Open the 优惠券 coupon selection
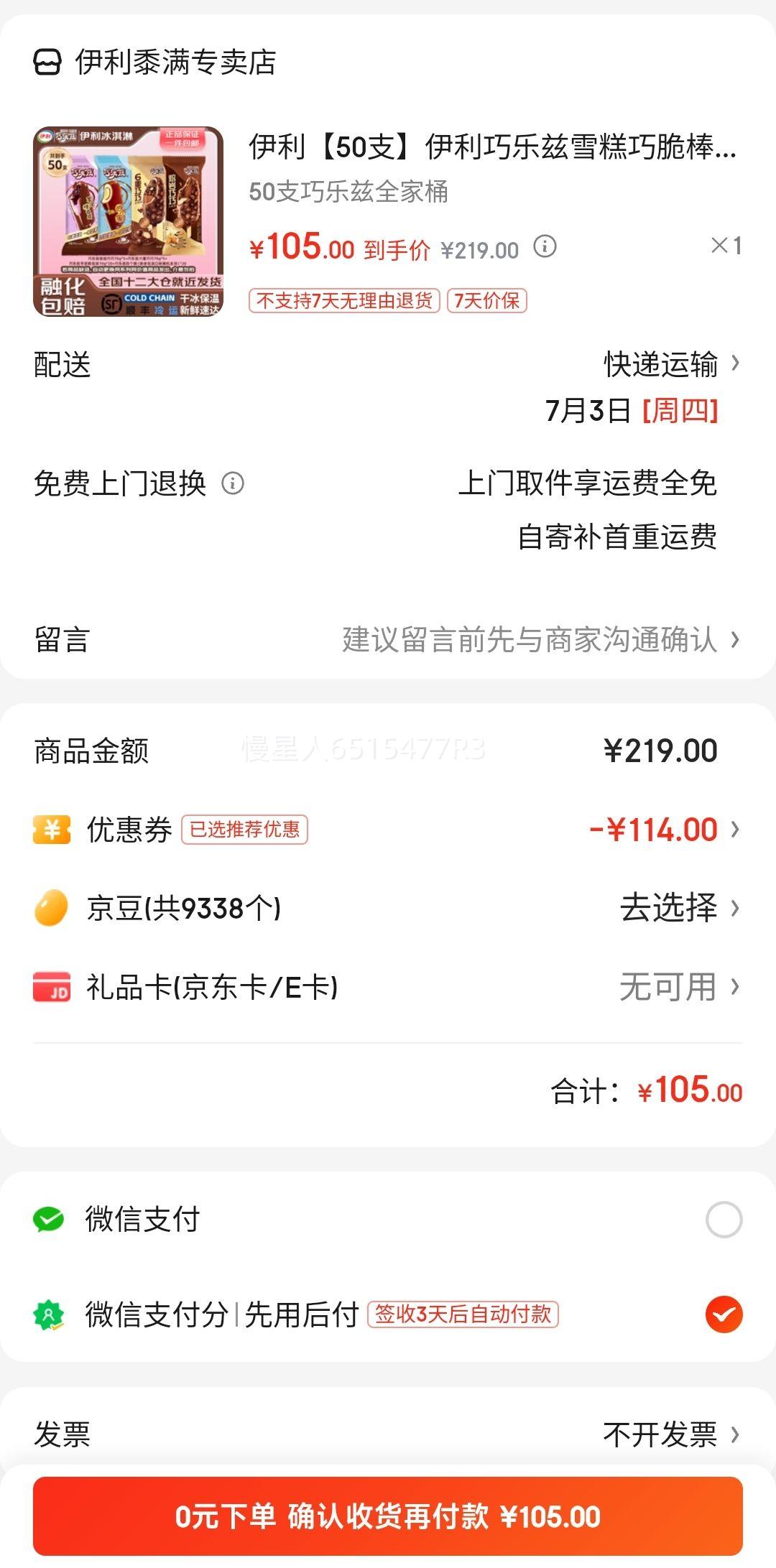 [388, 830]
